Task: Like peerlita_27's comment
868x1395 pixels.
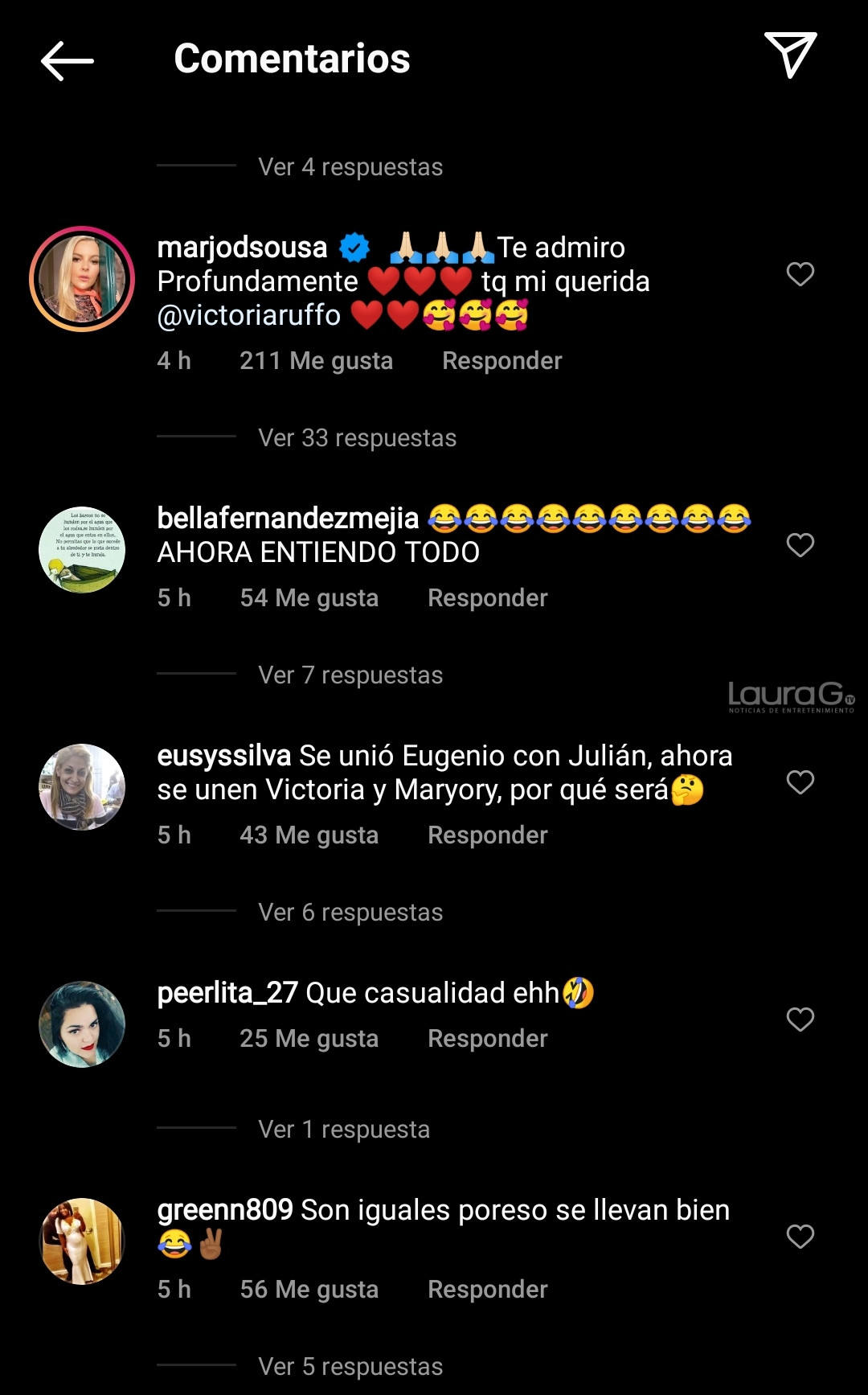Action: [800, 1020]
